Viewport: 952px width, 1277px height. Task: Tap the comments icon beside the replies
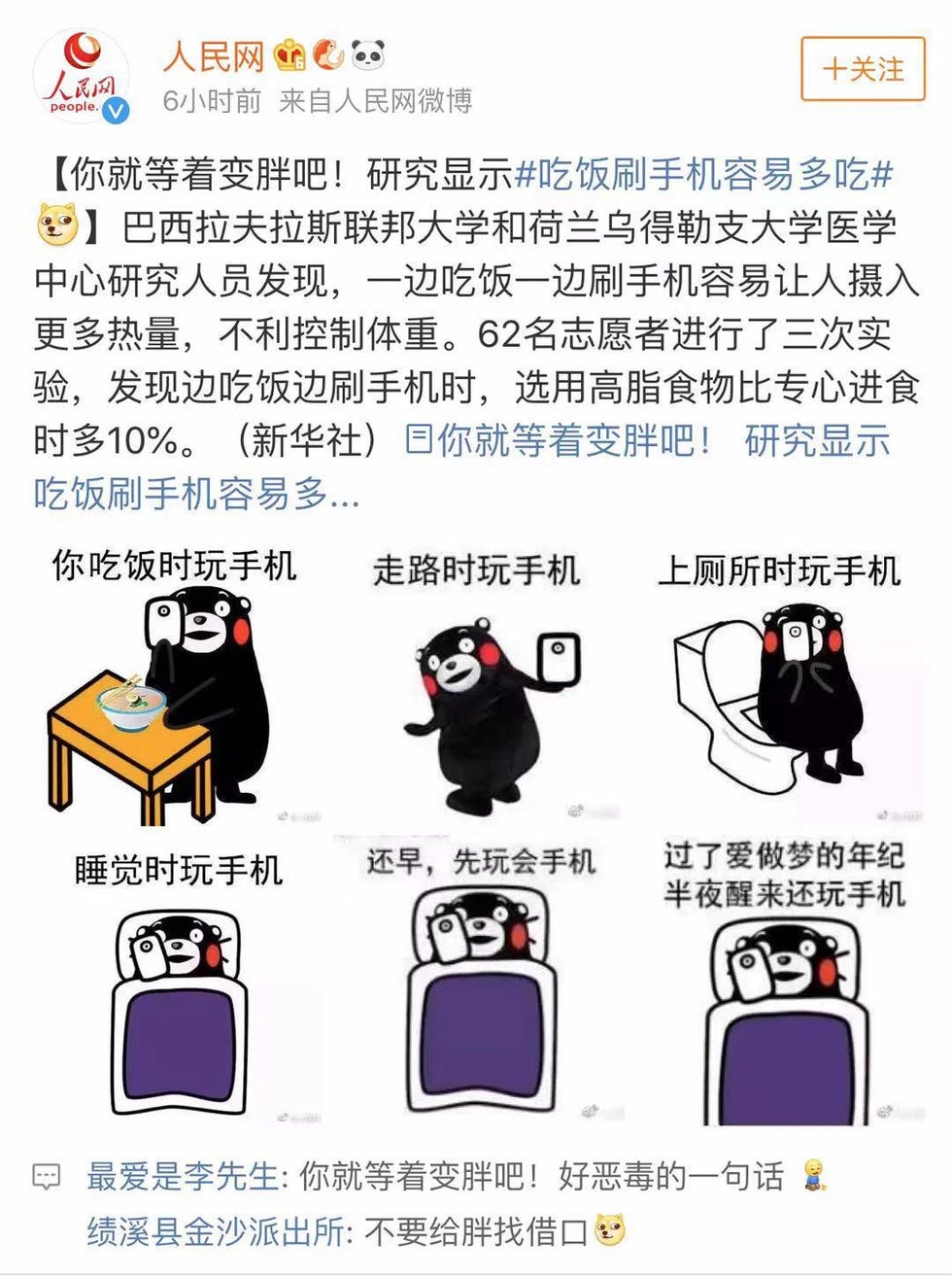coord(47,1178)
